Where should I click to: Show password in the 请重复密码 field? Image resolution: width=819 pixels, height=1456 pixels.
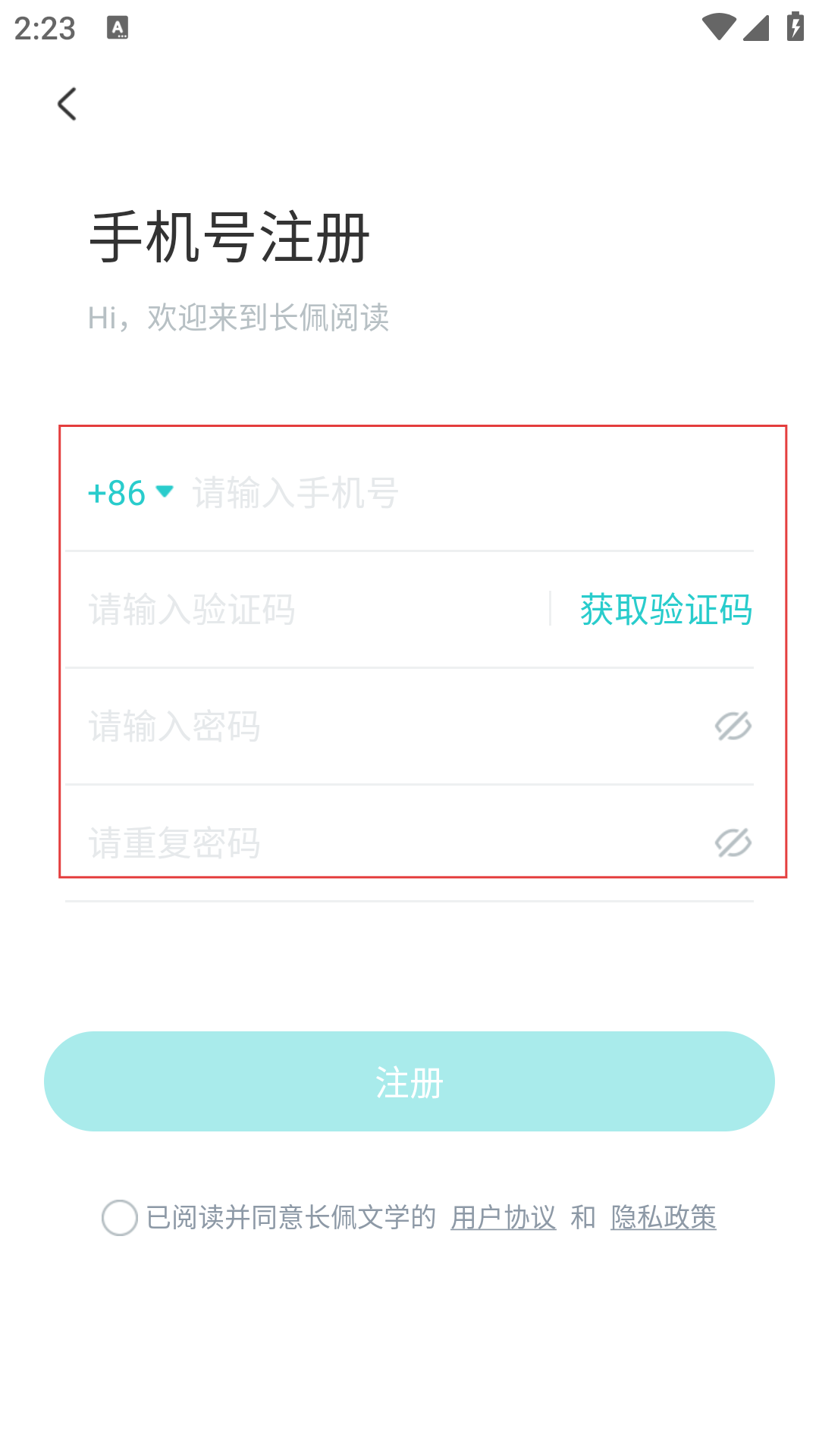tap(733, 843)
